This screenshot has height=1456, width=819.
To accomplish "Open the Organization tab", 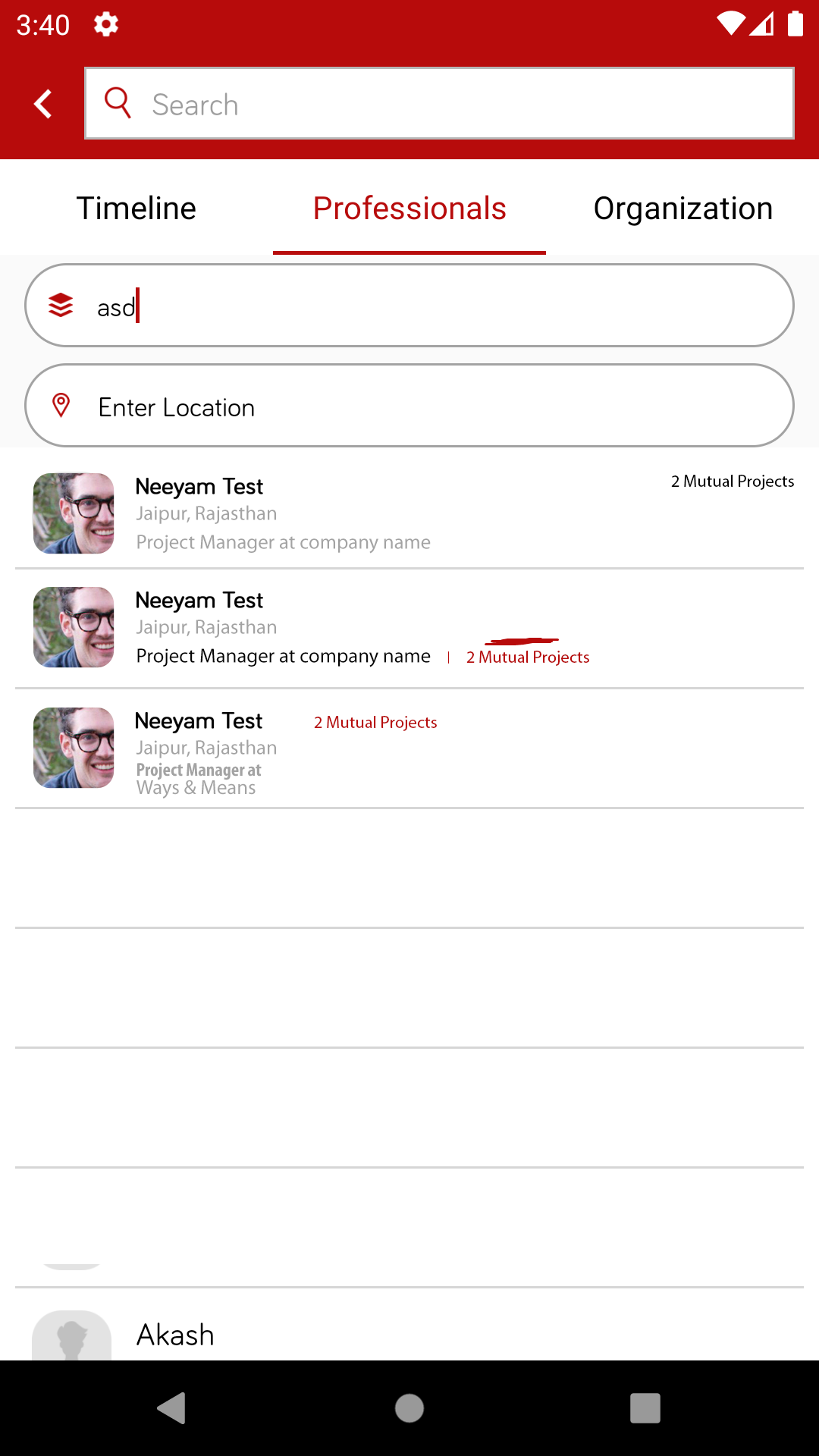I will click(682, 209).
